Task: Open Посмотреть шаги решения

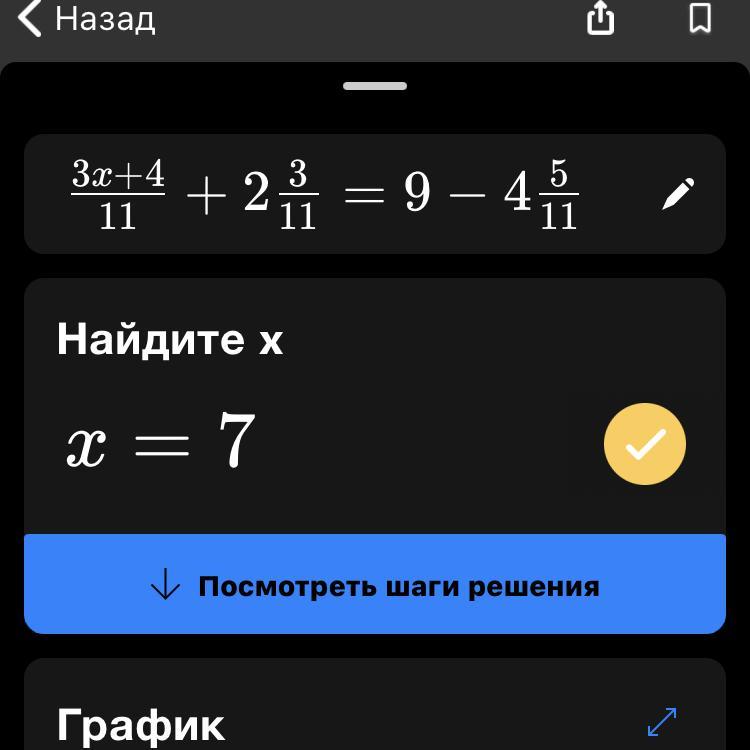Action: coord(375,585)
